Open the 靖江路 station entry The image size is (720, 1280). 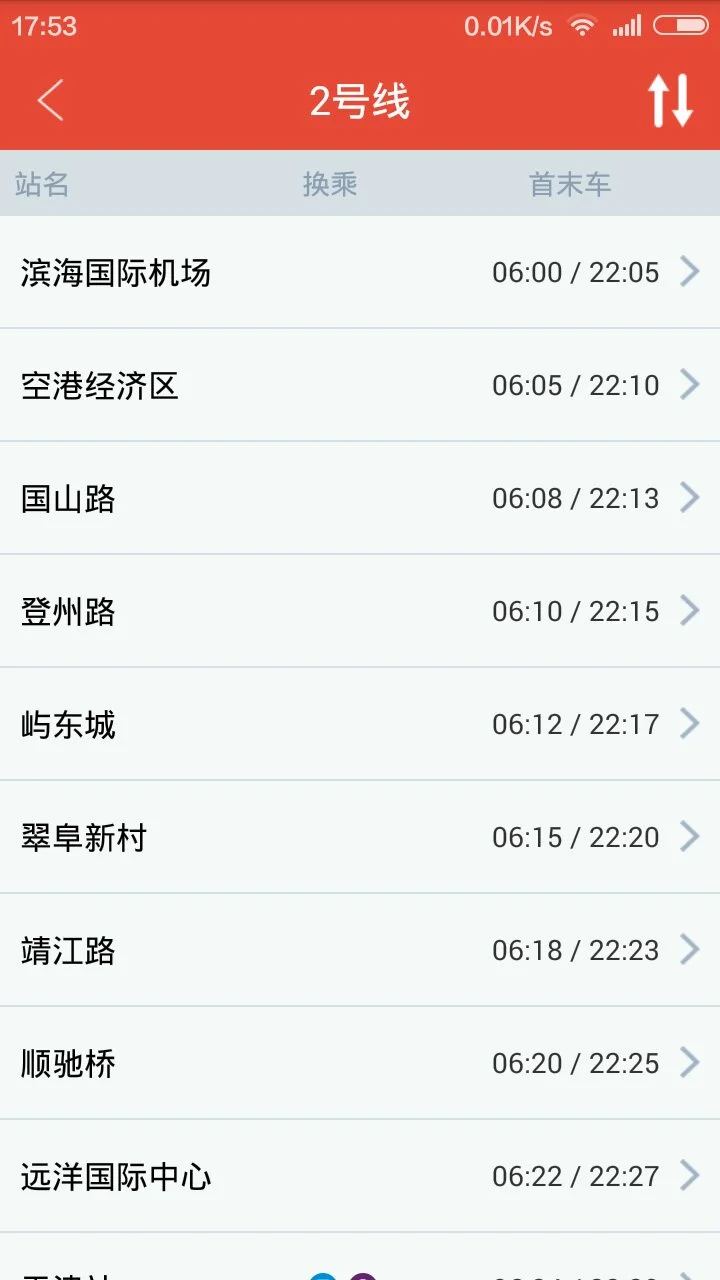point(360,950)
